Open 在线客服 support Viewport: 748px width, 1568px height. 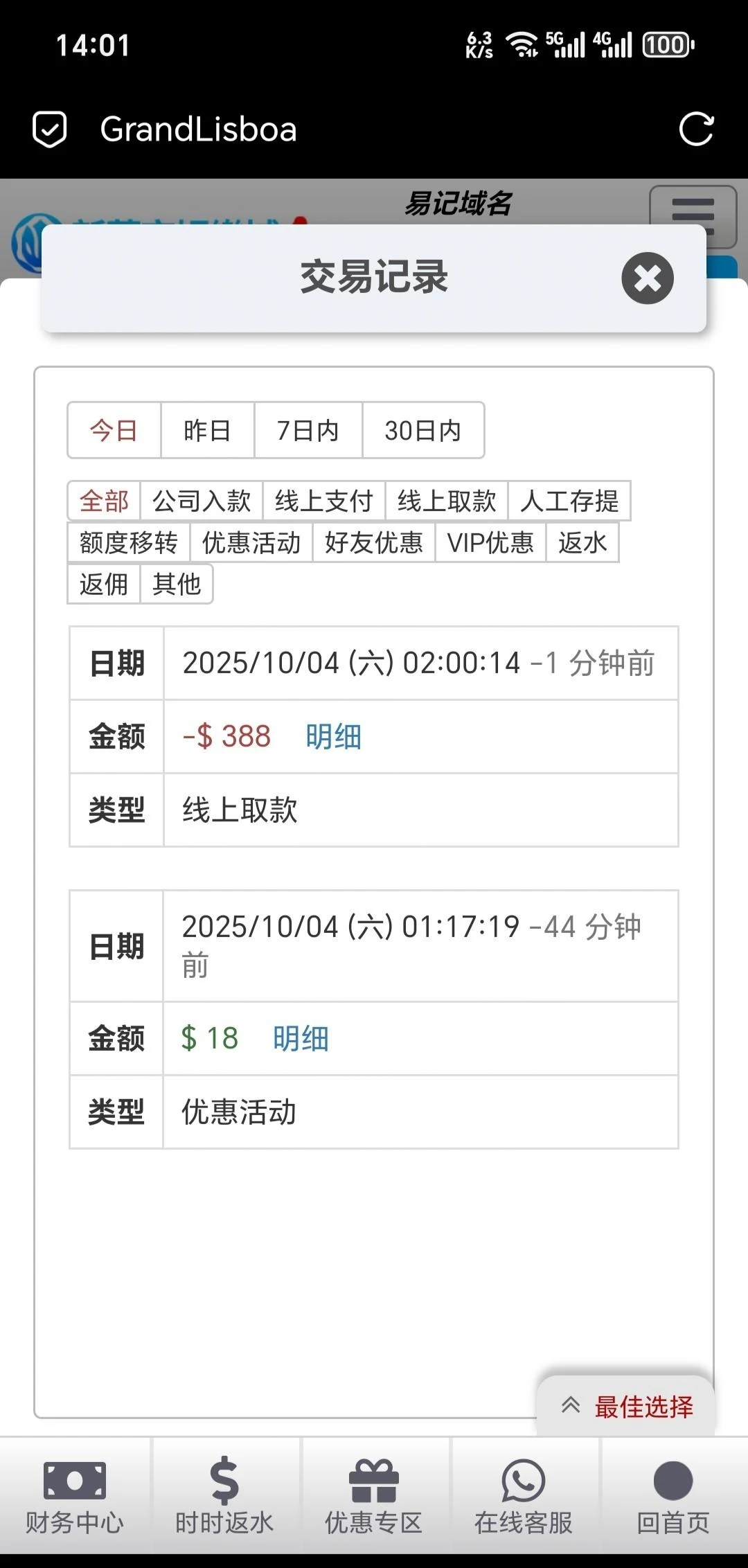pos(524,1496)
